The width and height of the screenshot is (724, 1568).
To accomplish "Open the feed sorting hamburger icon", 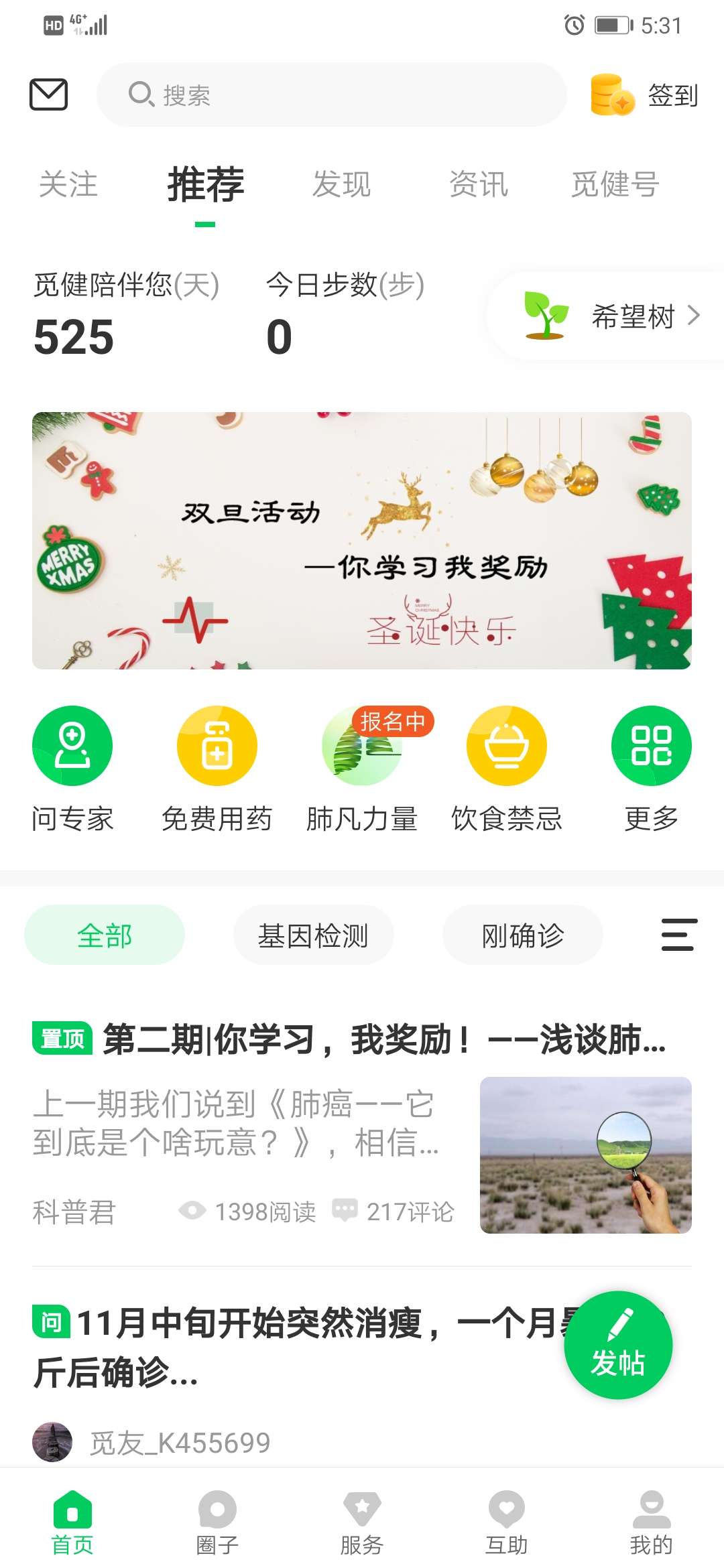I will 677,935.
